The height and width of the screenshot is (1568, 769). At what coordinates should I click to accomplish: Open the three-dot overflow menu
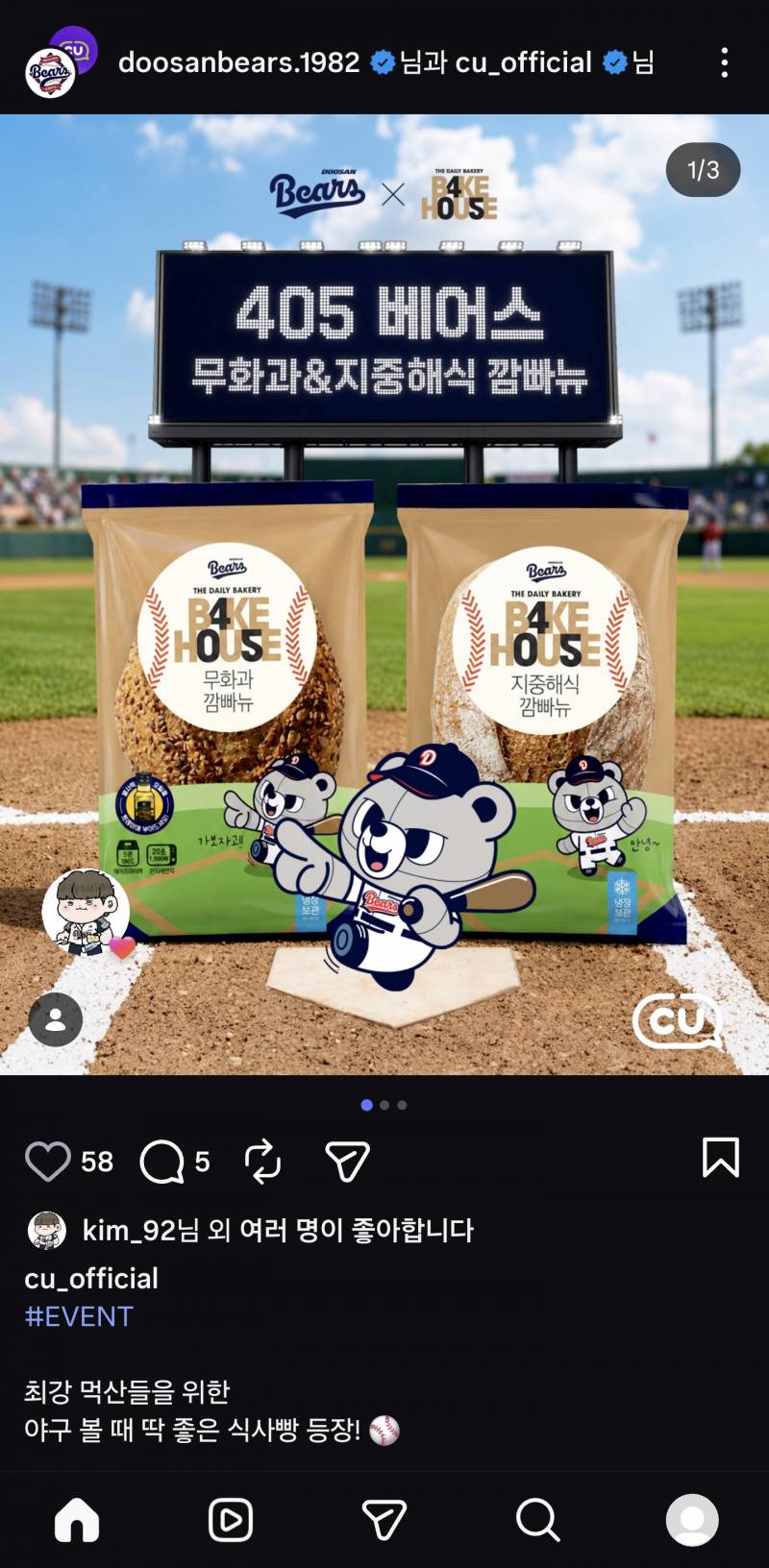tap(724, 63)
